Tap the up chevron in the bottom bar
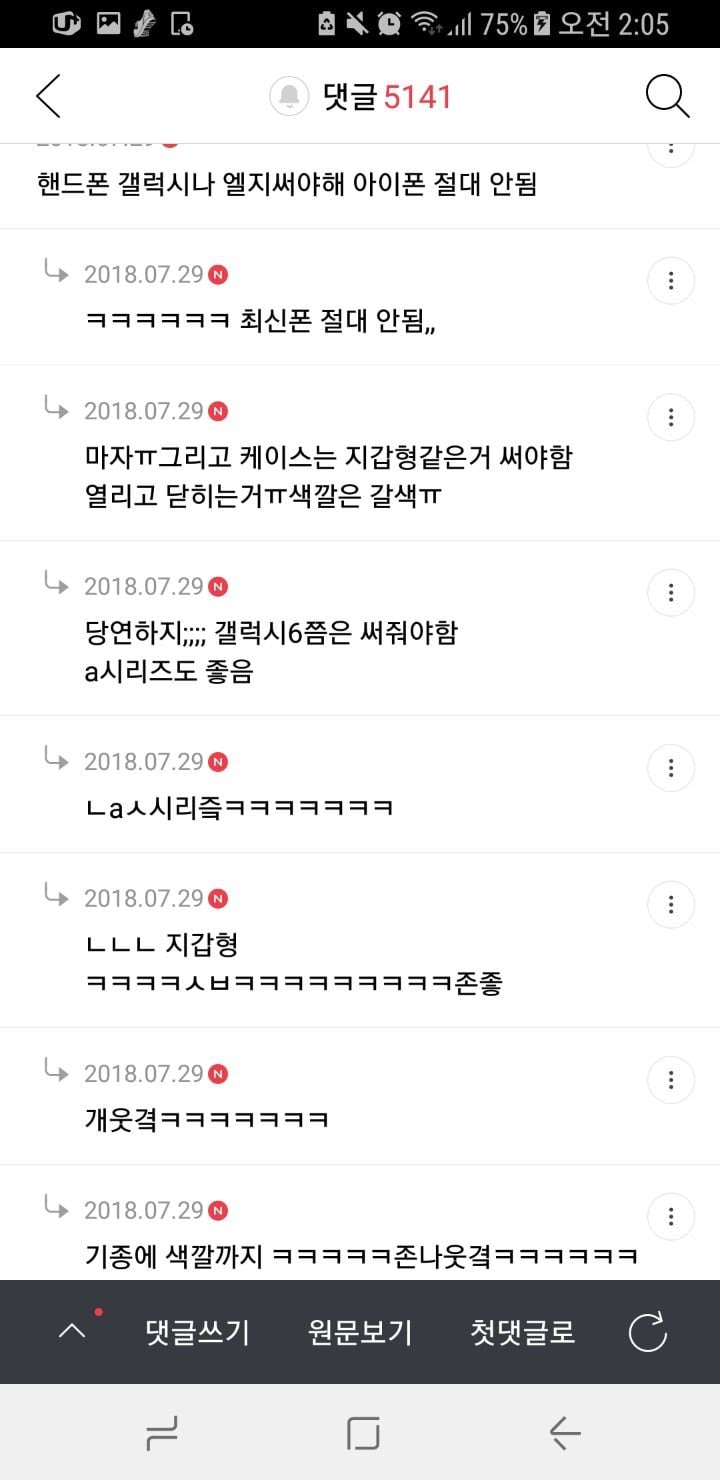Viewport: 720px width, 1480px height. (x=72, y=1332)
